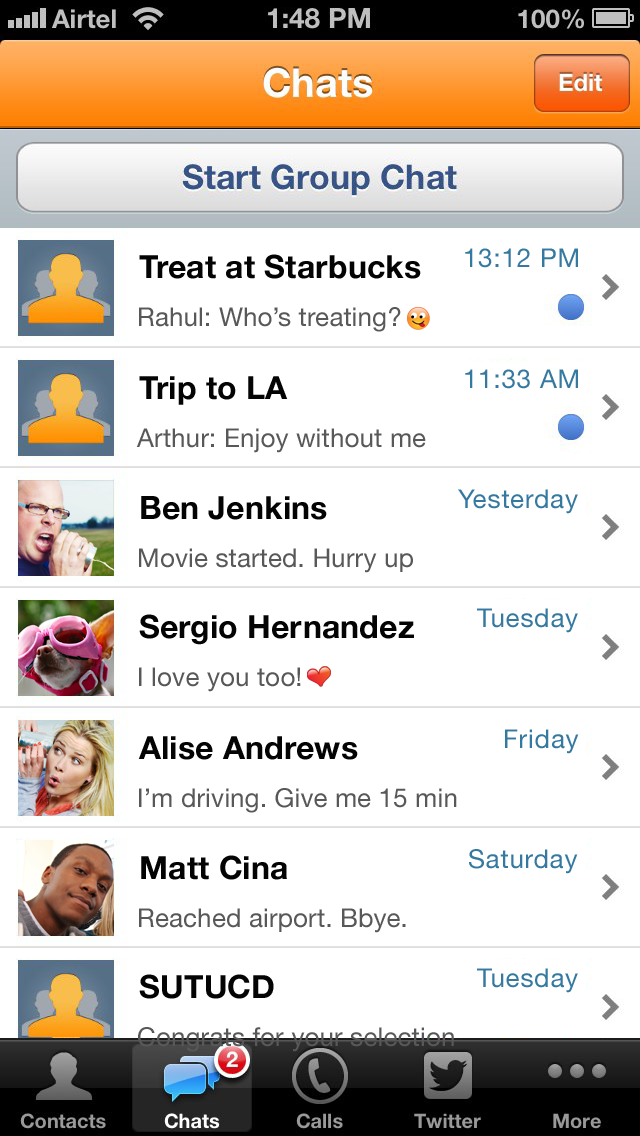The width and height of the screenshot is (640, 1136).
Task: Open the SUTUCD chat
Action: (320, 995)
